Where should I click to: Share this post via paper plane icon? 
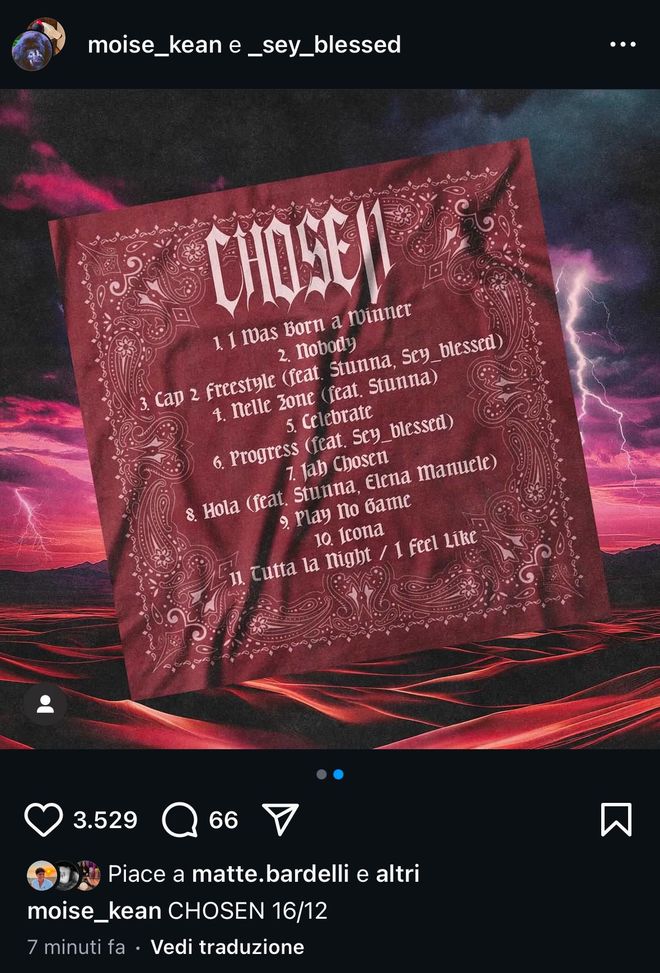click(x=280, y=820)
